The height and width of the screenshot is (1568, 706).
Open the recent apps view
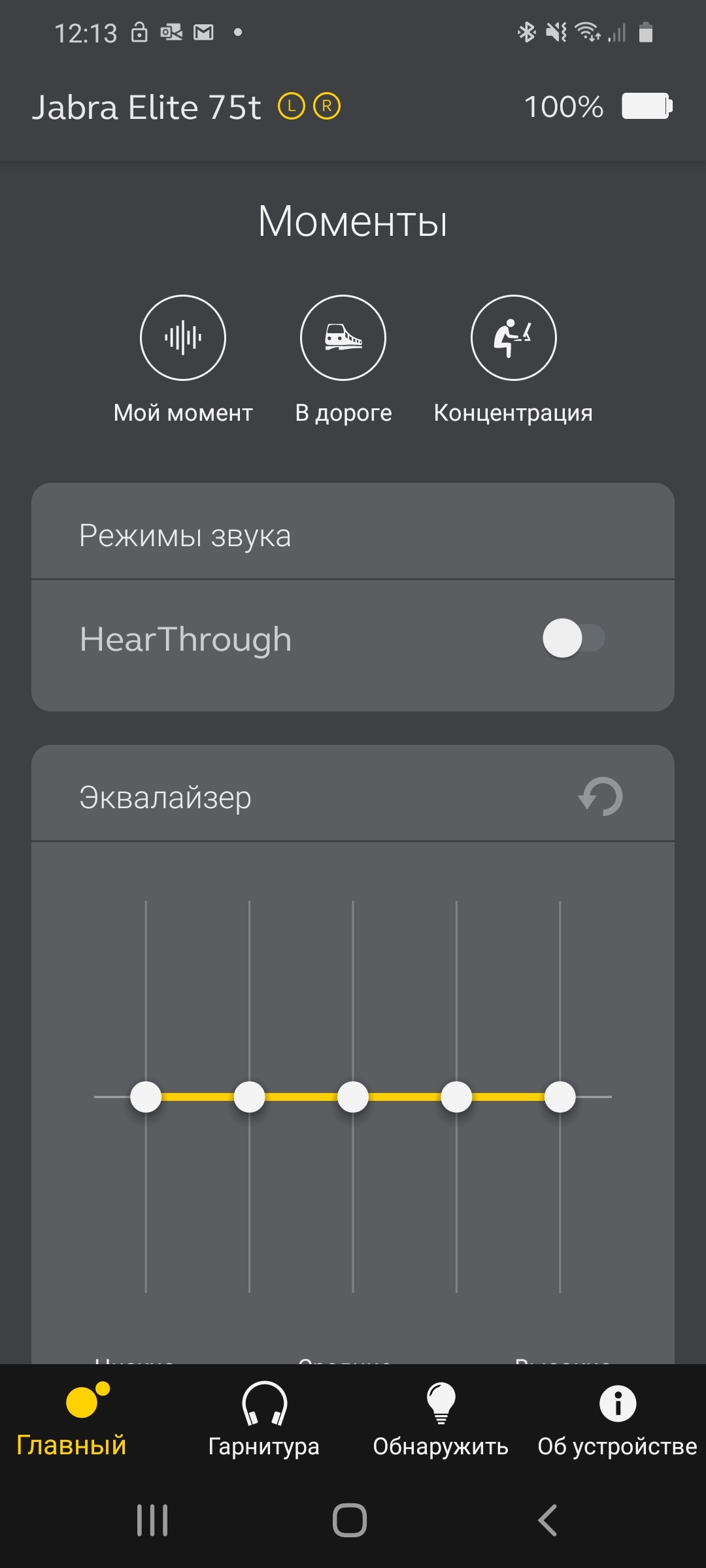(152, 1520)
